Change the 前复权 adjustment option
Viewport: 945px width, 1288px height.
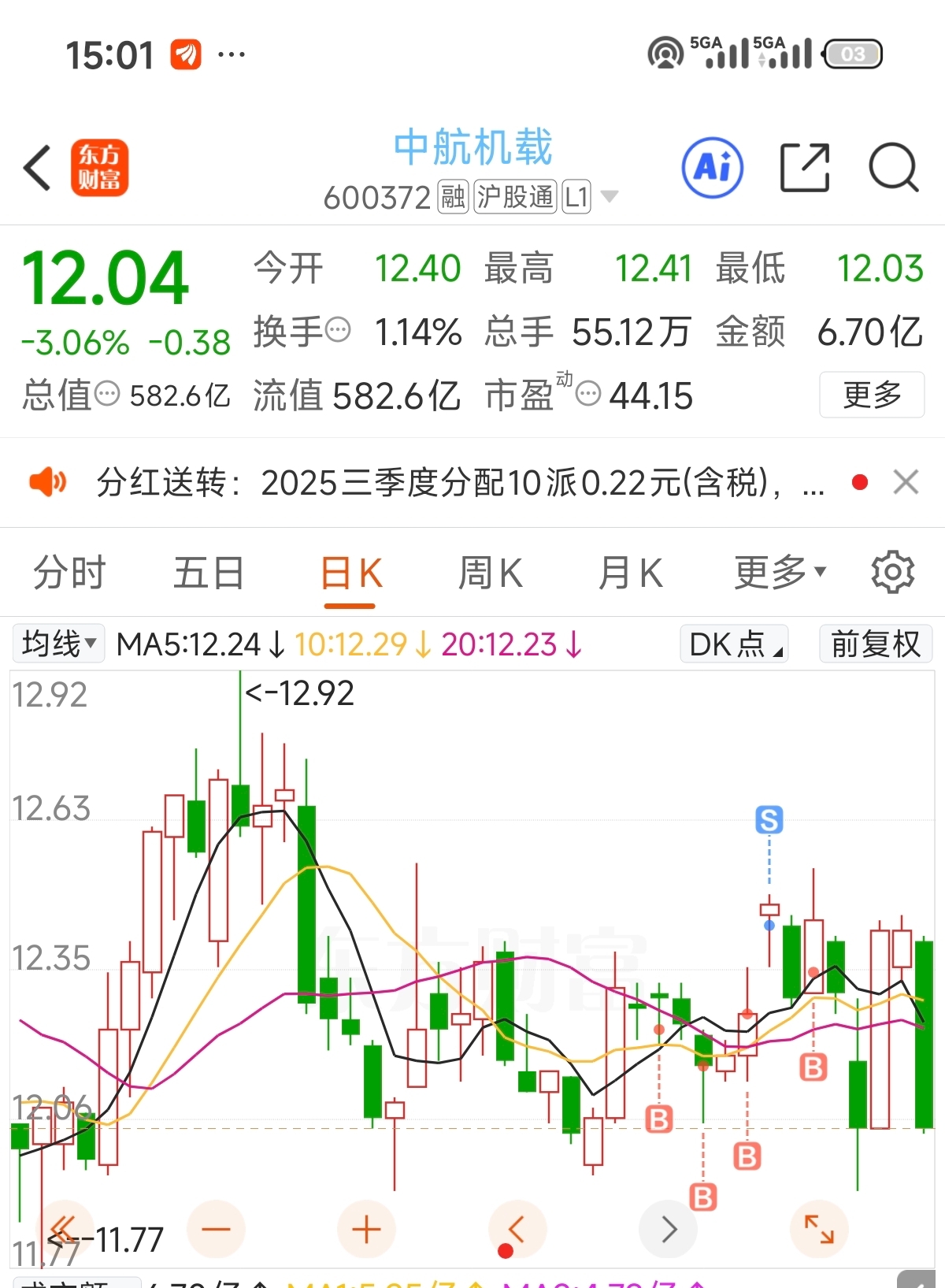875,644
